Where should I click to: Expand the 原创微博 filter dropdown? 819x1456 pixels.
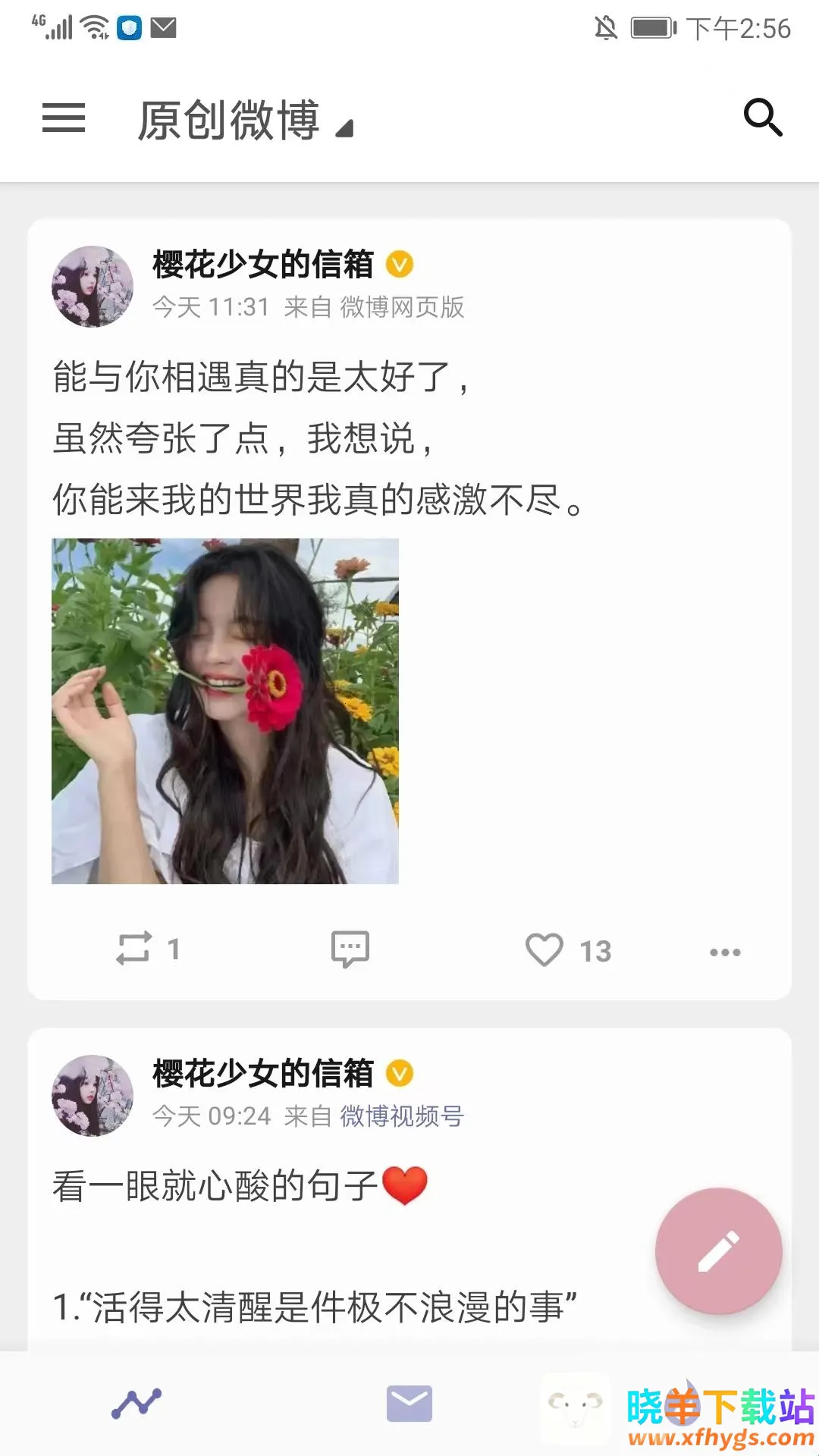pyautogui.click(x=246, y=121)
